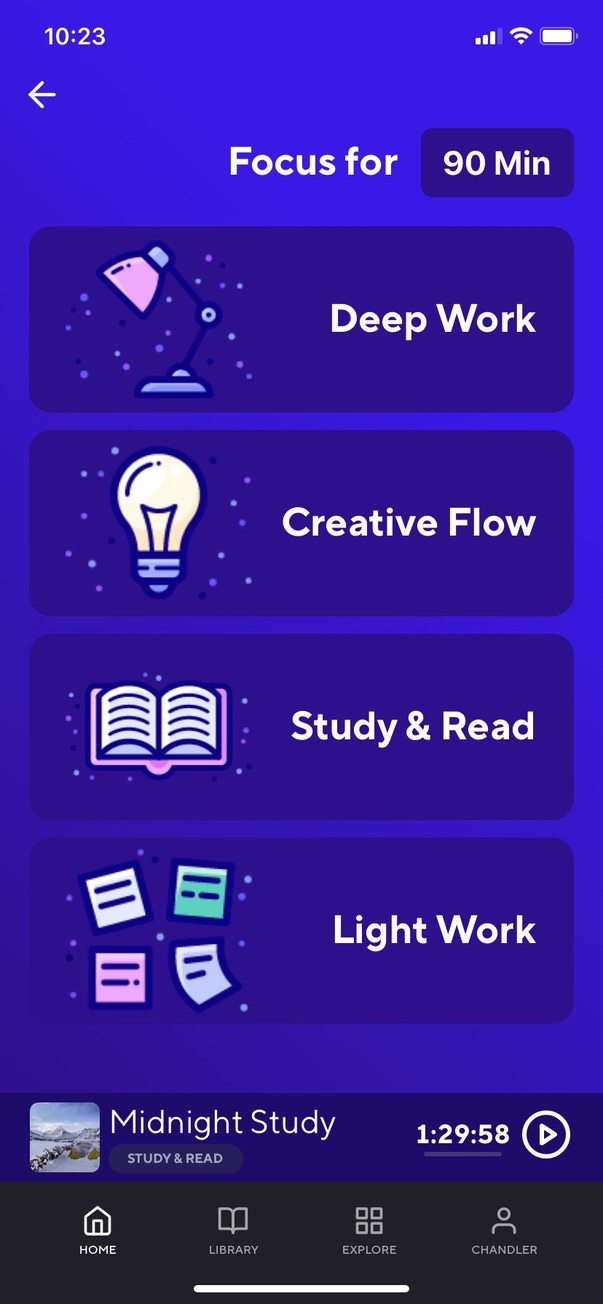Viewport: 603px width, 1304px height.
Task: Switch to the Home tab
Action: (x=98, y=1230)
